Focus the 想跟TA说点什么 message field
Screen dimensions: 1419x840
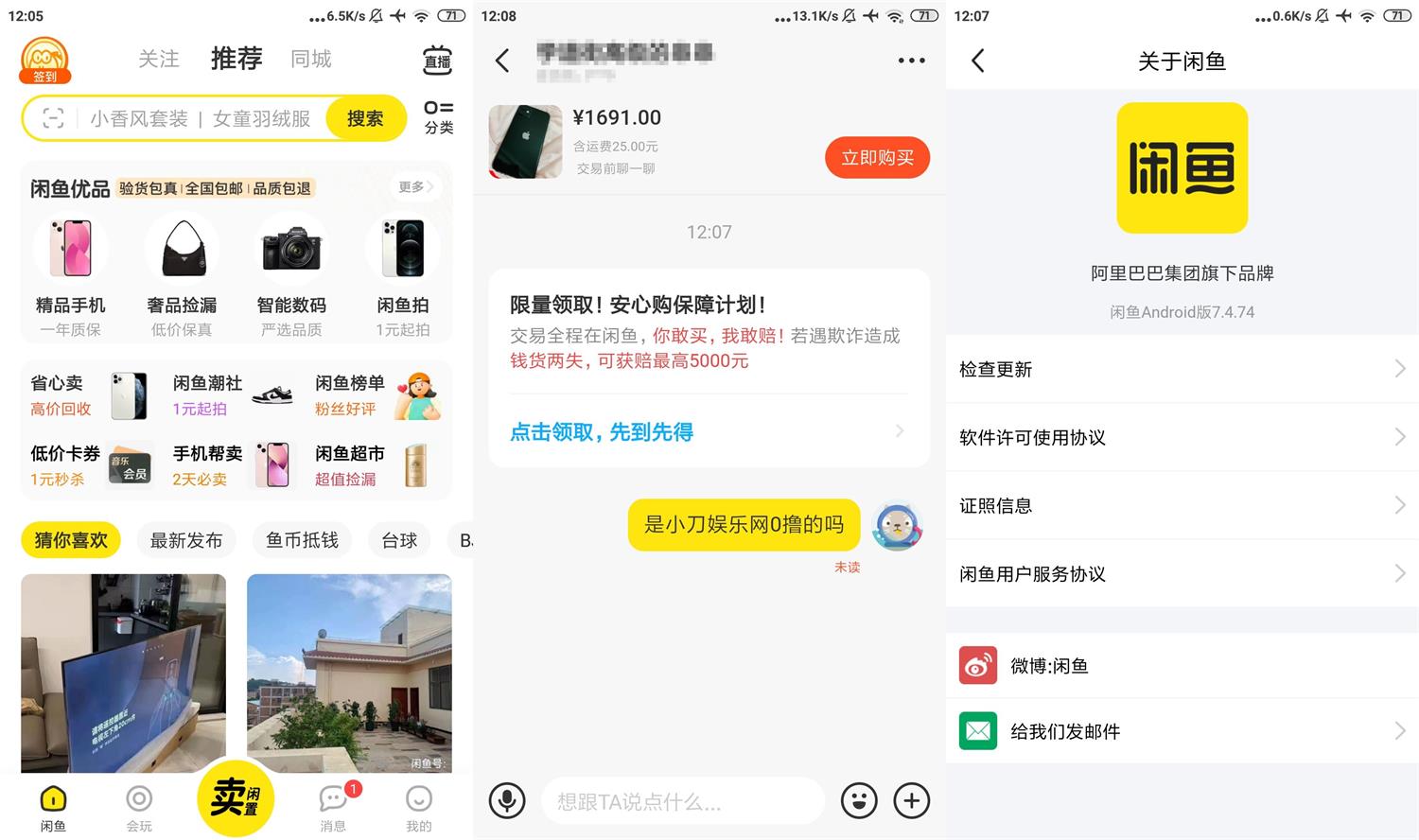click(x=681, y=801)
